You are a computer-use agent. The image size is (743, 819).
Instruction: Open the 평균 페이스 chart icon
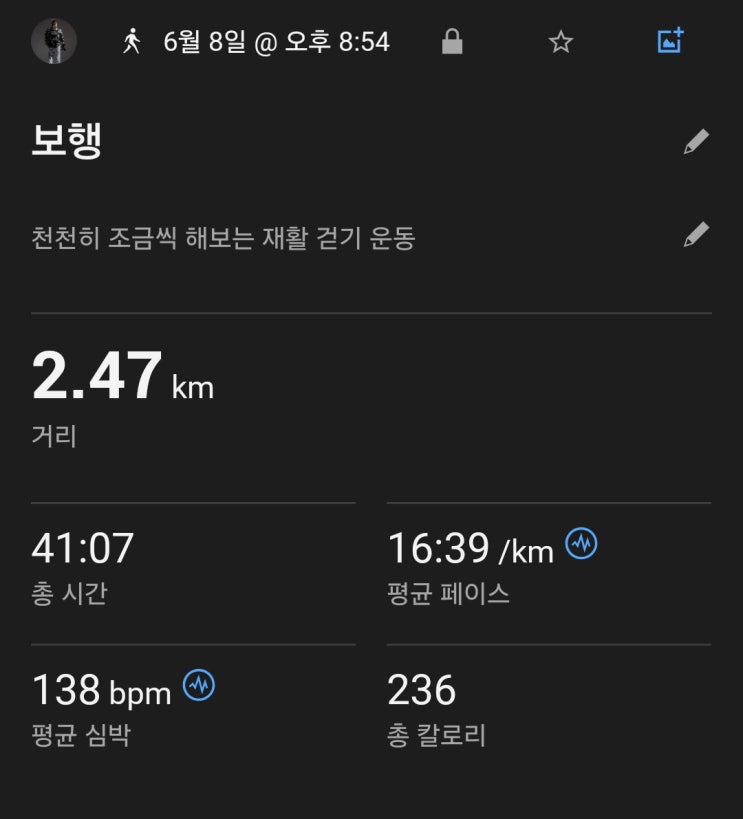(x=581, y=544)
